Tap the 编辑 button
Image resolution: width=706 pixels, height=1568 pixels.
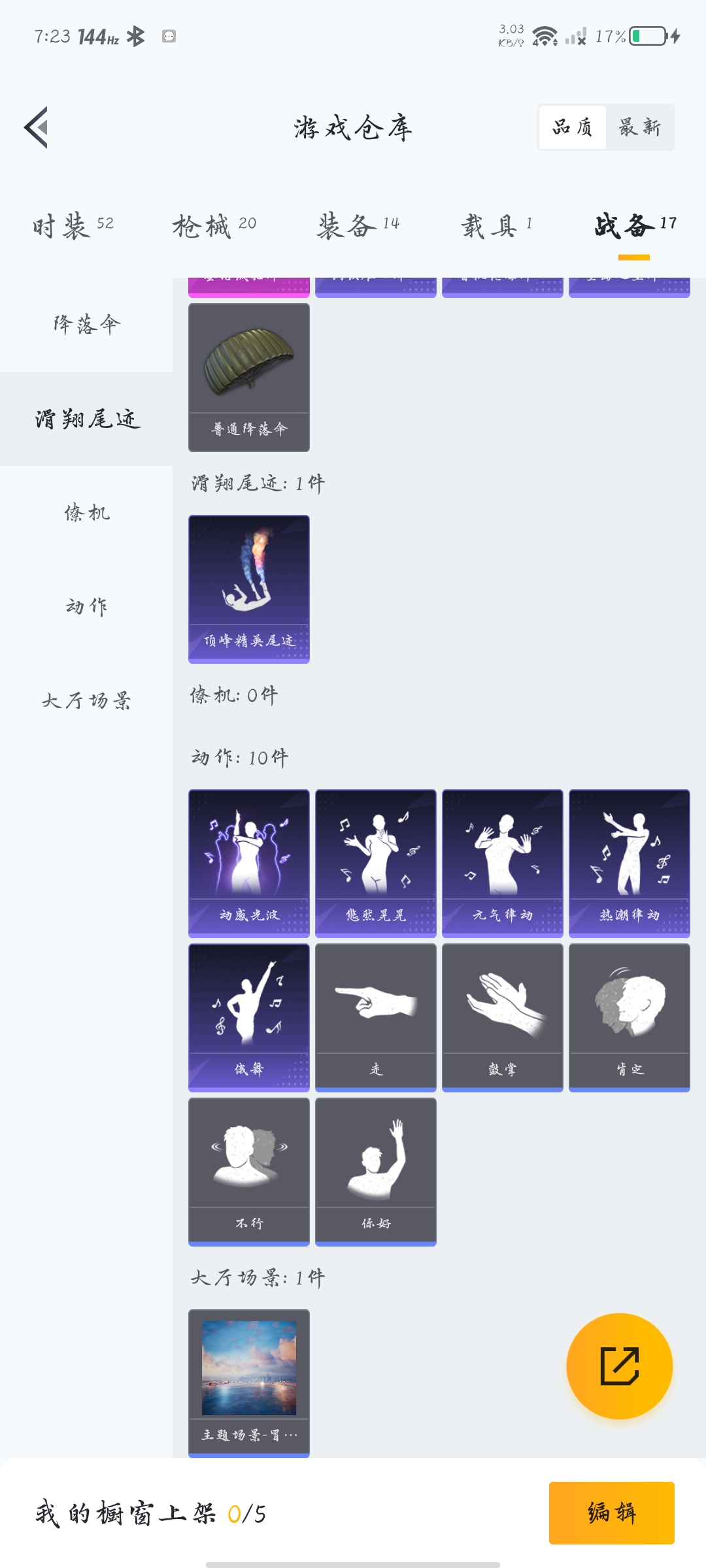point(611,1512)
